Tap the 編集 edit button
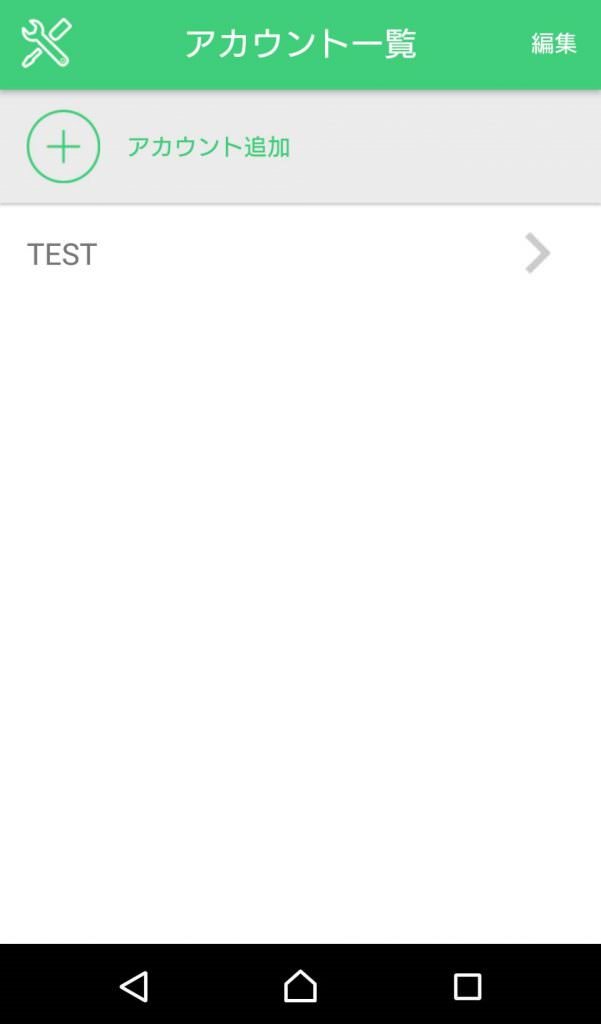Viewport: 601px width, 1024px height. coord(553,44)
